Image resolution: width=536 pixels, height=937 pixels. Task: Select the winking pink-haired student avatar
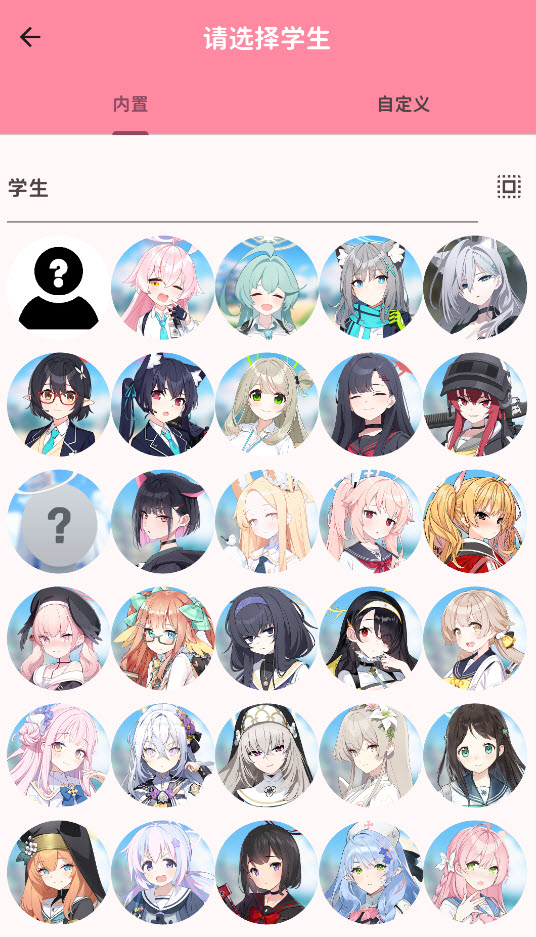tap(163, 287)
